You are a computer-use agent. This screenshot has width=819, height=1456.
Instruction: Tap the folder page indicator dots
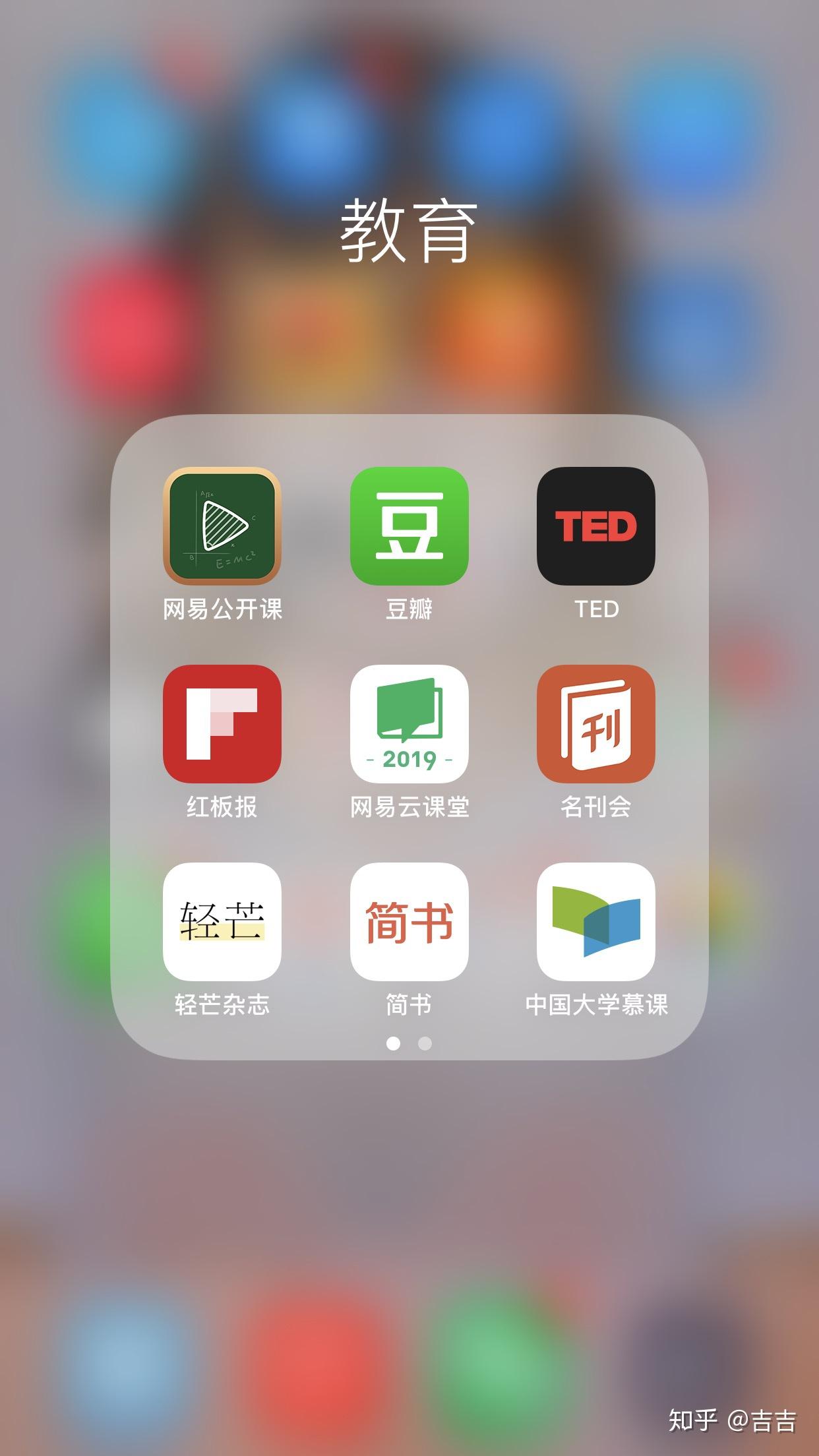coord(409,1043)
